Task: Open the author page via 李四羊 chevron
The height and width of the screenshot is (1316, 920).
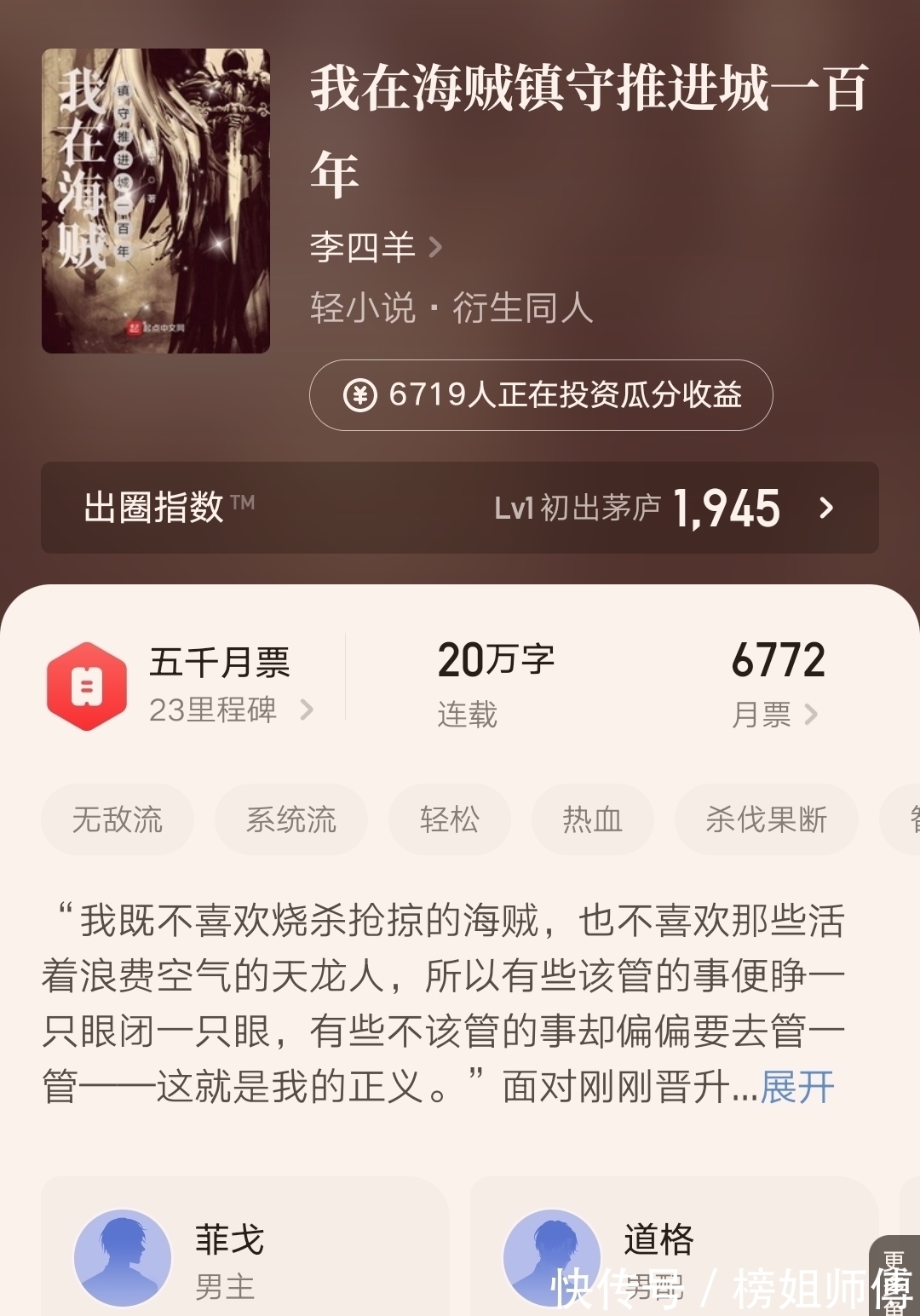Action: 436,246
